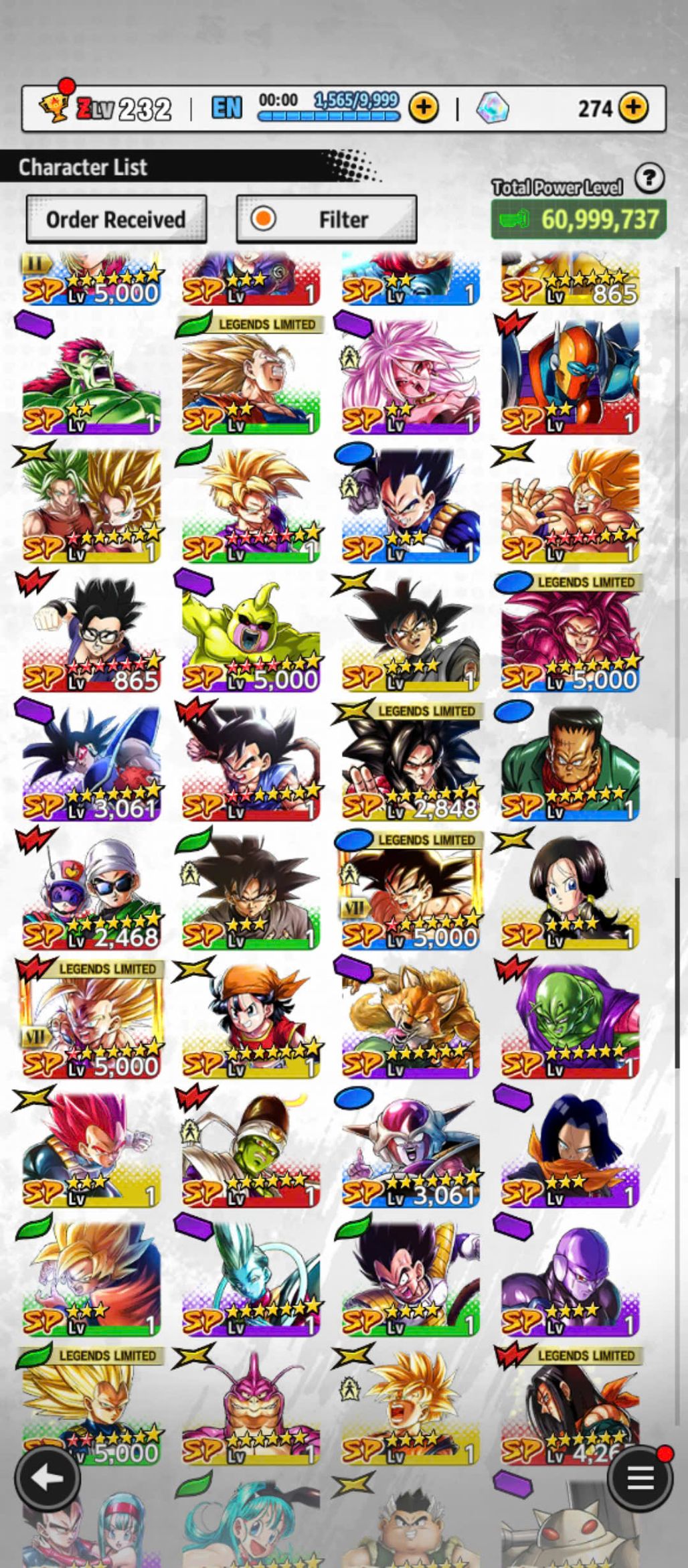Add crystals with the plus next to 274

point(633,107)
